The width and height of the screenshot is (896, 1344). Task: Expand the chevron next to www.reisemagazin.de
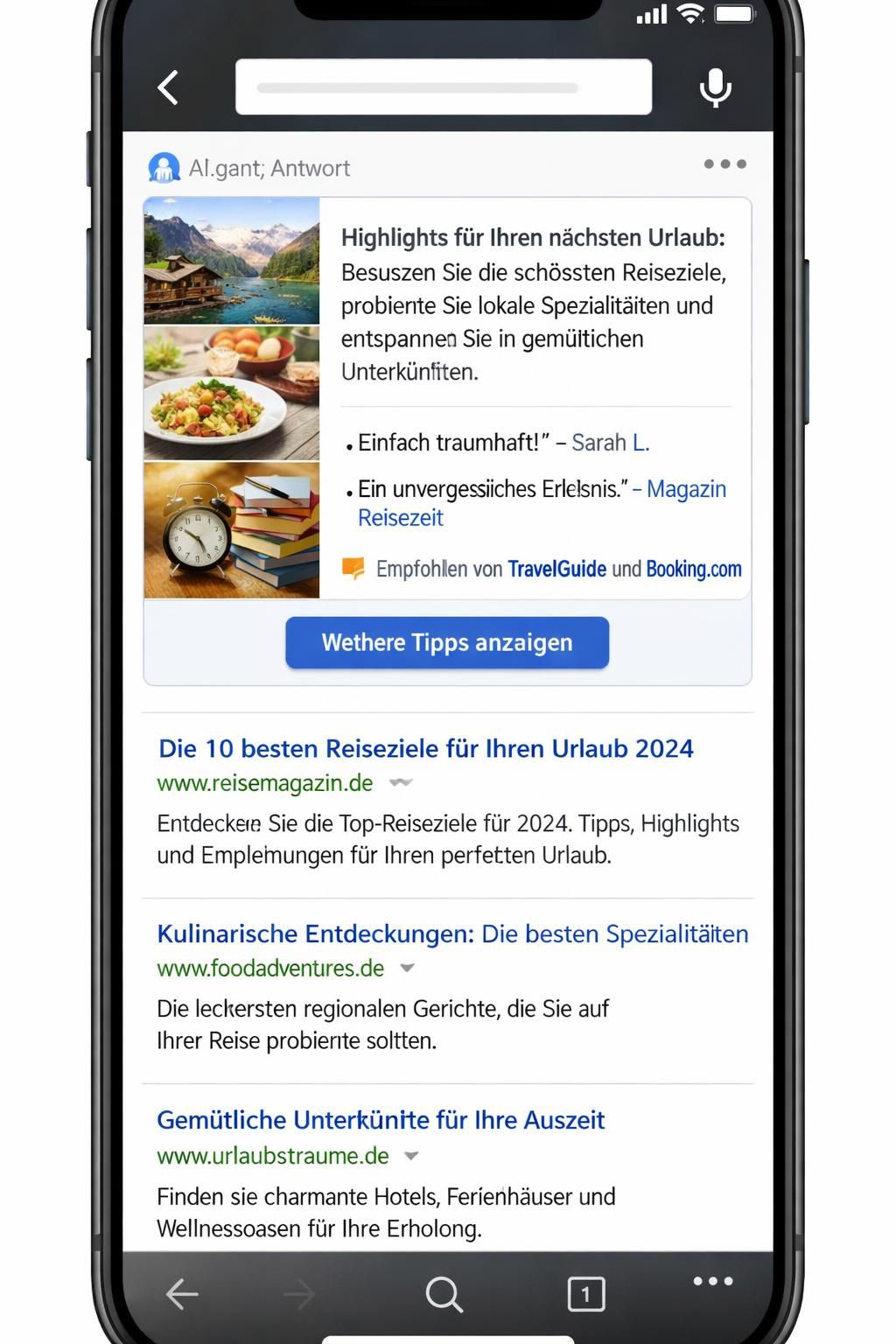pos(402,783)
